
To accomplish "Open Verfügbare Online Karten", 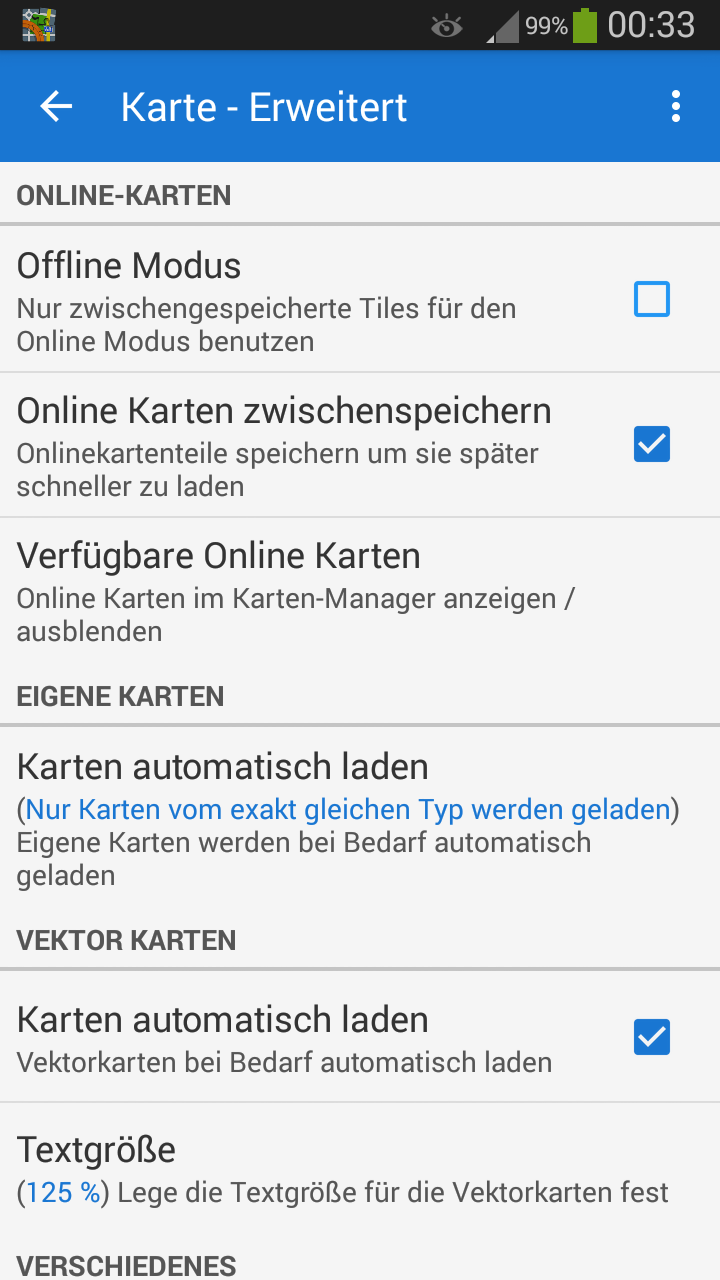I will 300,591.
